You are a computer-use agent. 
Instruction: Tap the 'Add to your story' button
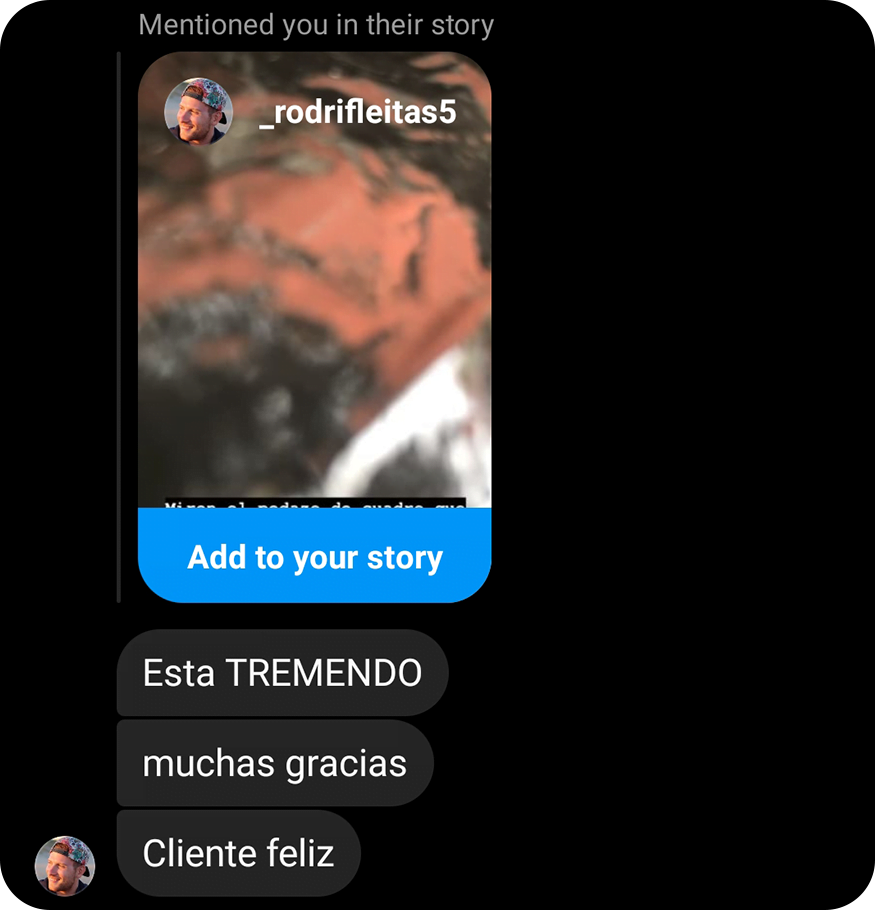(314, 556)
